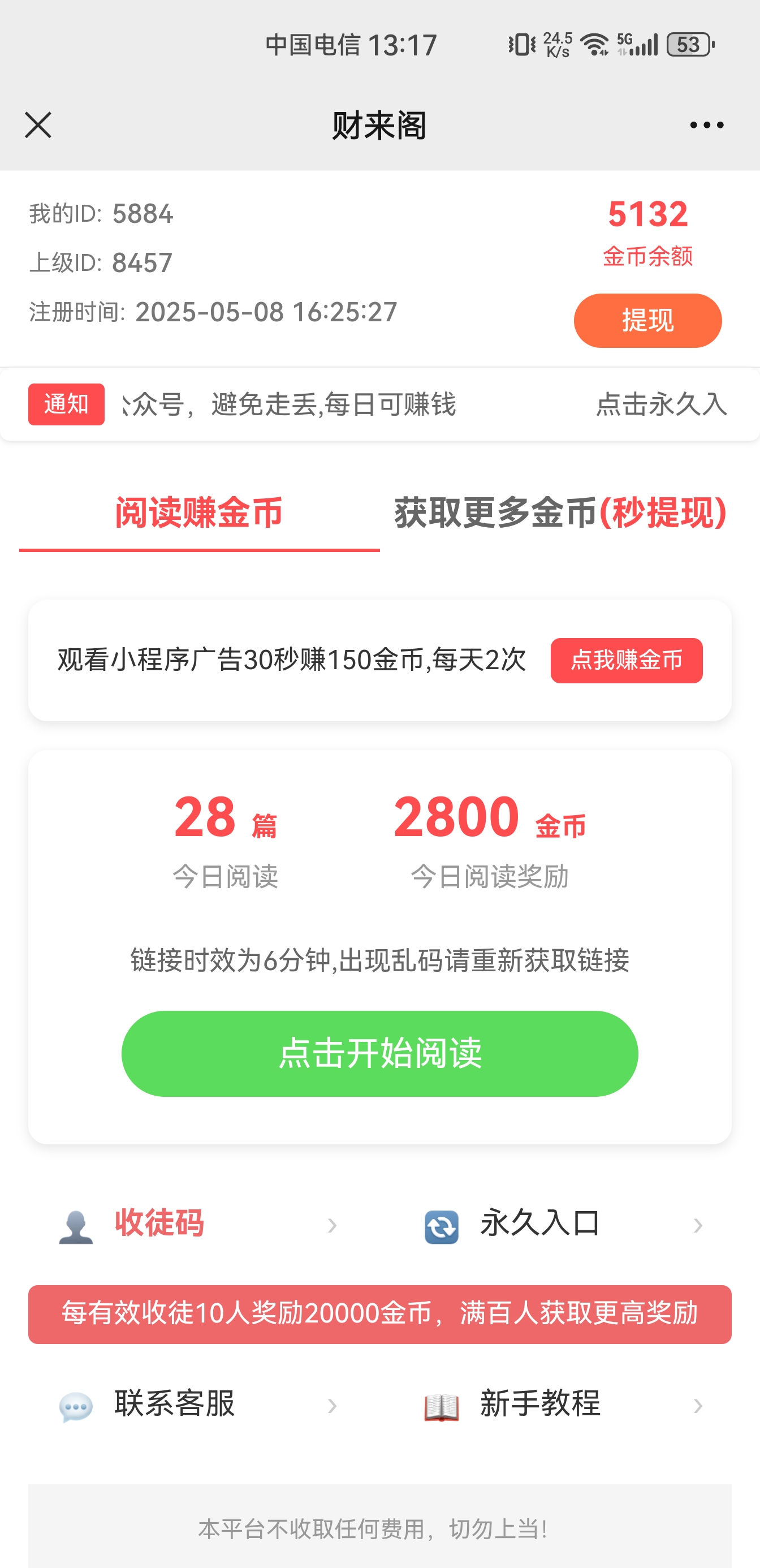Open the three-dot overflow menu

[x=706, y=126]
